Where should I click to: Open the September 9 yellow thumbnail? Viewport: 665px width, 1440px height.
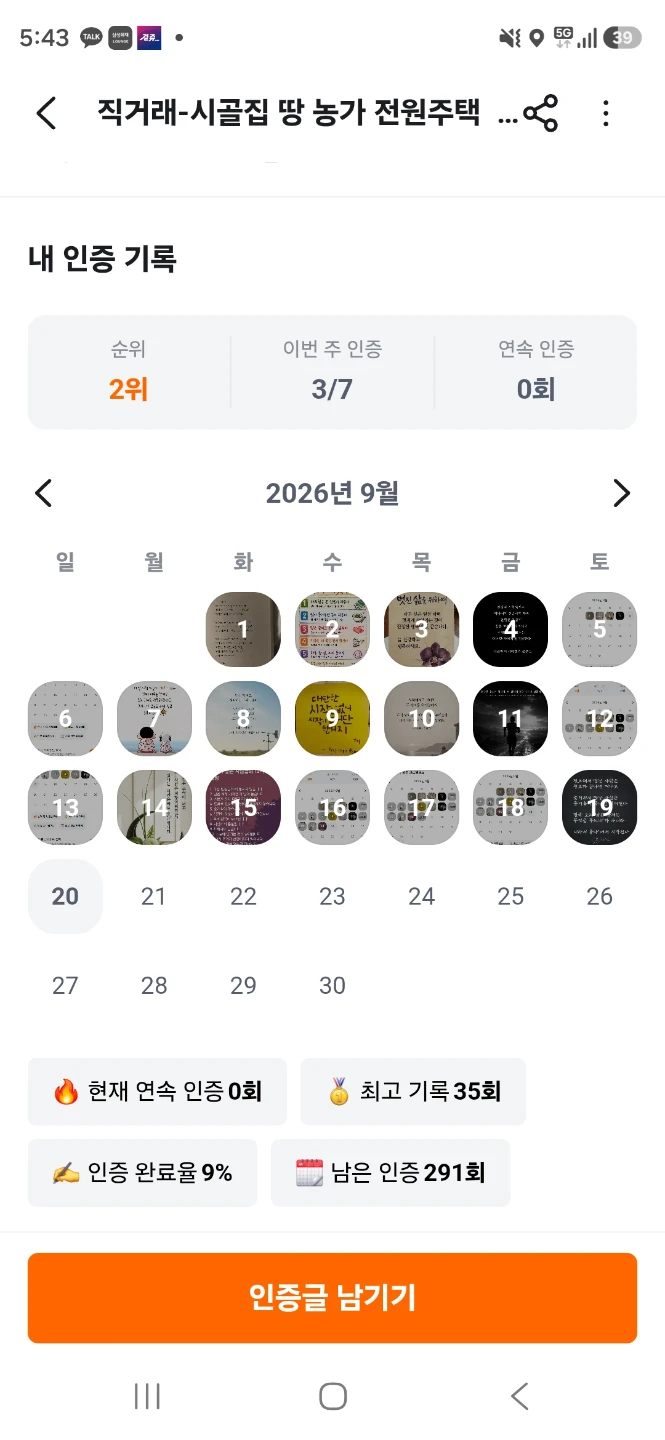point(332,718)
